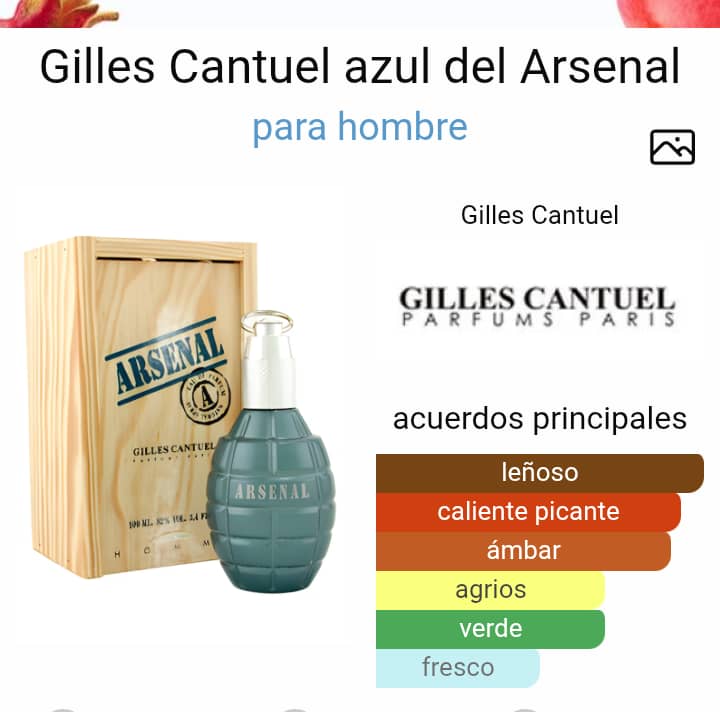Image resolution: width=720 pixels, height=712 pixels.
Task: Tap the Gilles Cantuel Parfums Paris logo
Action: tap(538, 306)
